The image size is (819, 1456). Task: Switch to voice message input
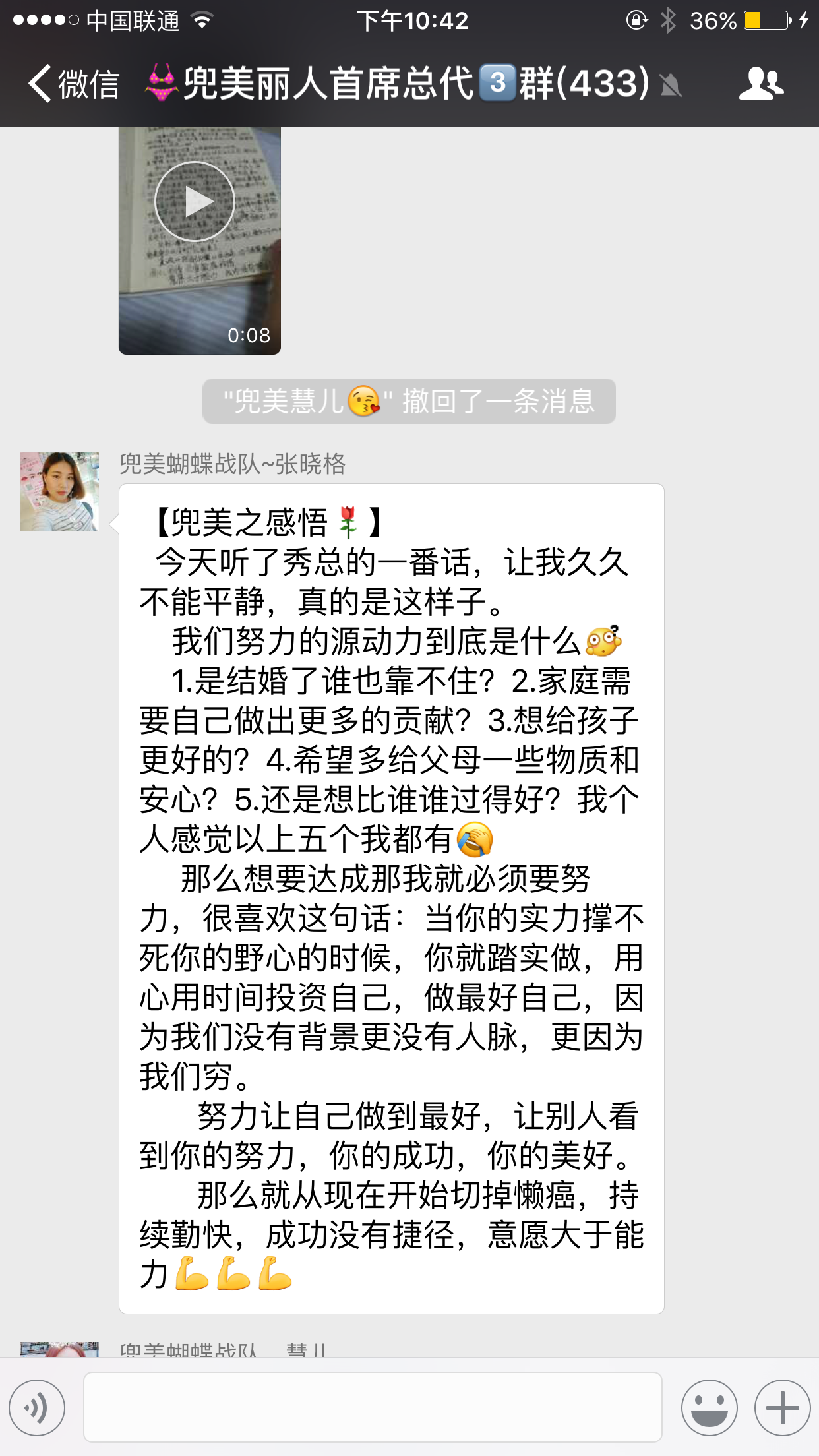[38, 1408]
